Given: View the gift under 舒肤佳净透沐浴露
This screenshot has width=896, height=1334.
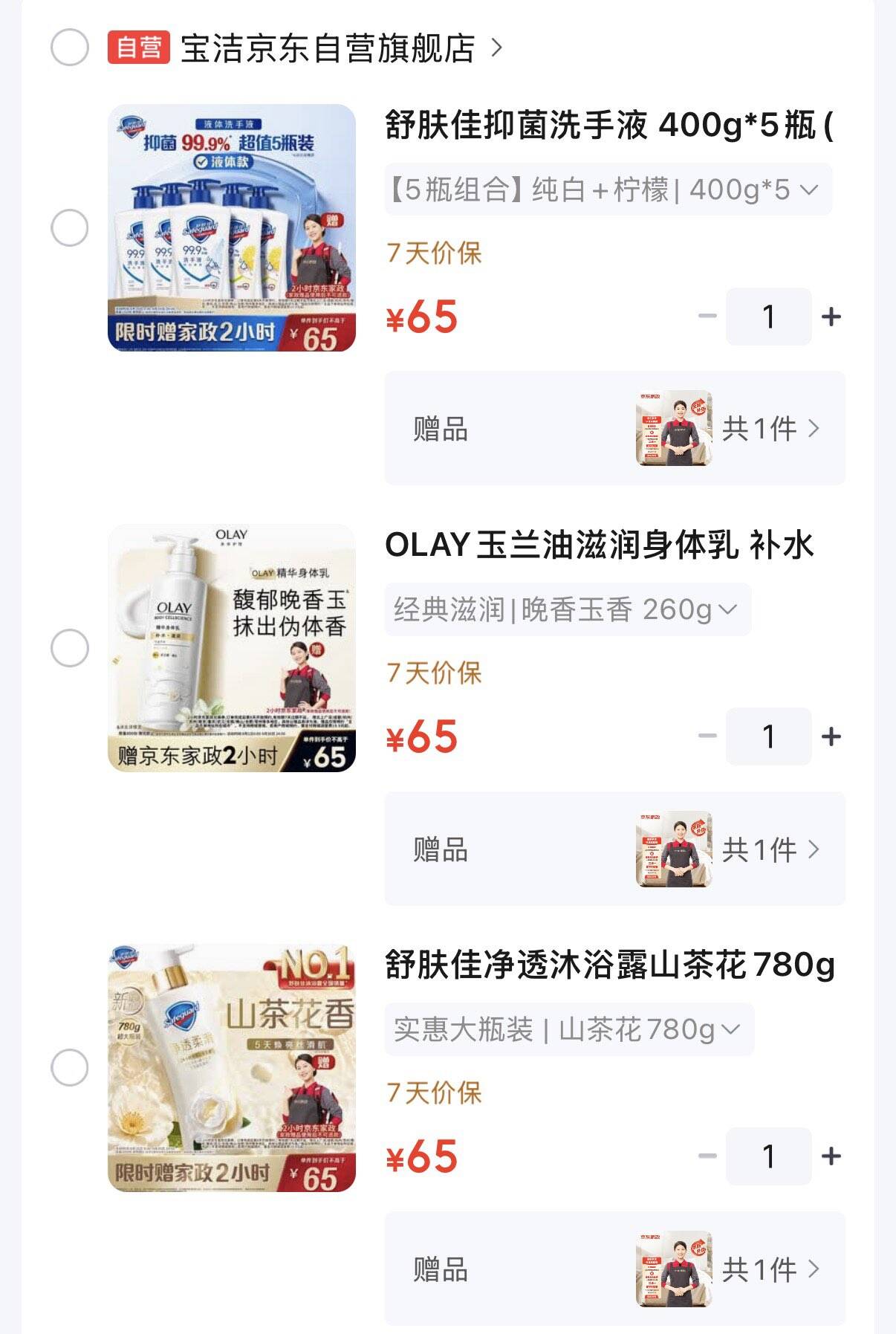Looking at the screenshot, I should (x=614, y=1269).
